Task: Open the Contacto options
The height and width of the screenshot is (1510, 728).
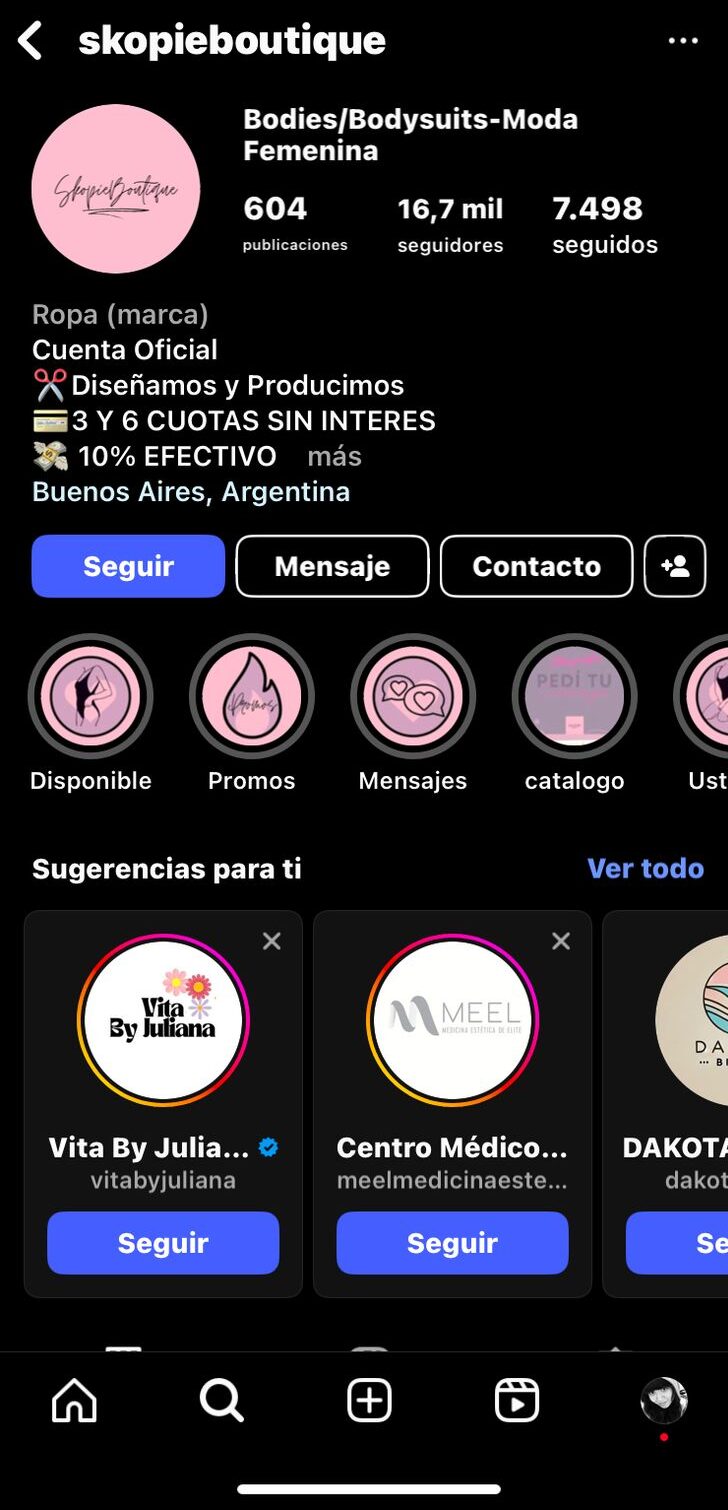Action: pos(536,566)
